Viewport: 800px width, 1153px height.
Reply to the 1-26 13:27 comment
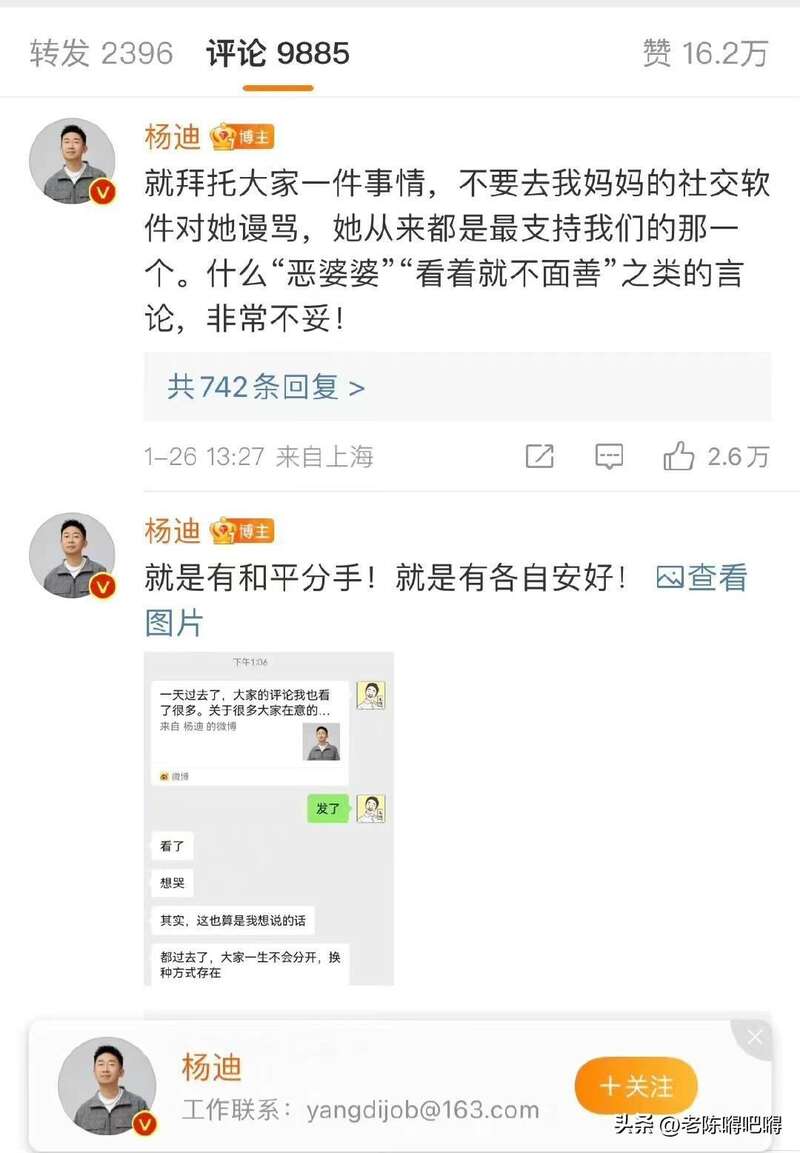(x=609, y=457)
